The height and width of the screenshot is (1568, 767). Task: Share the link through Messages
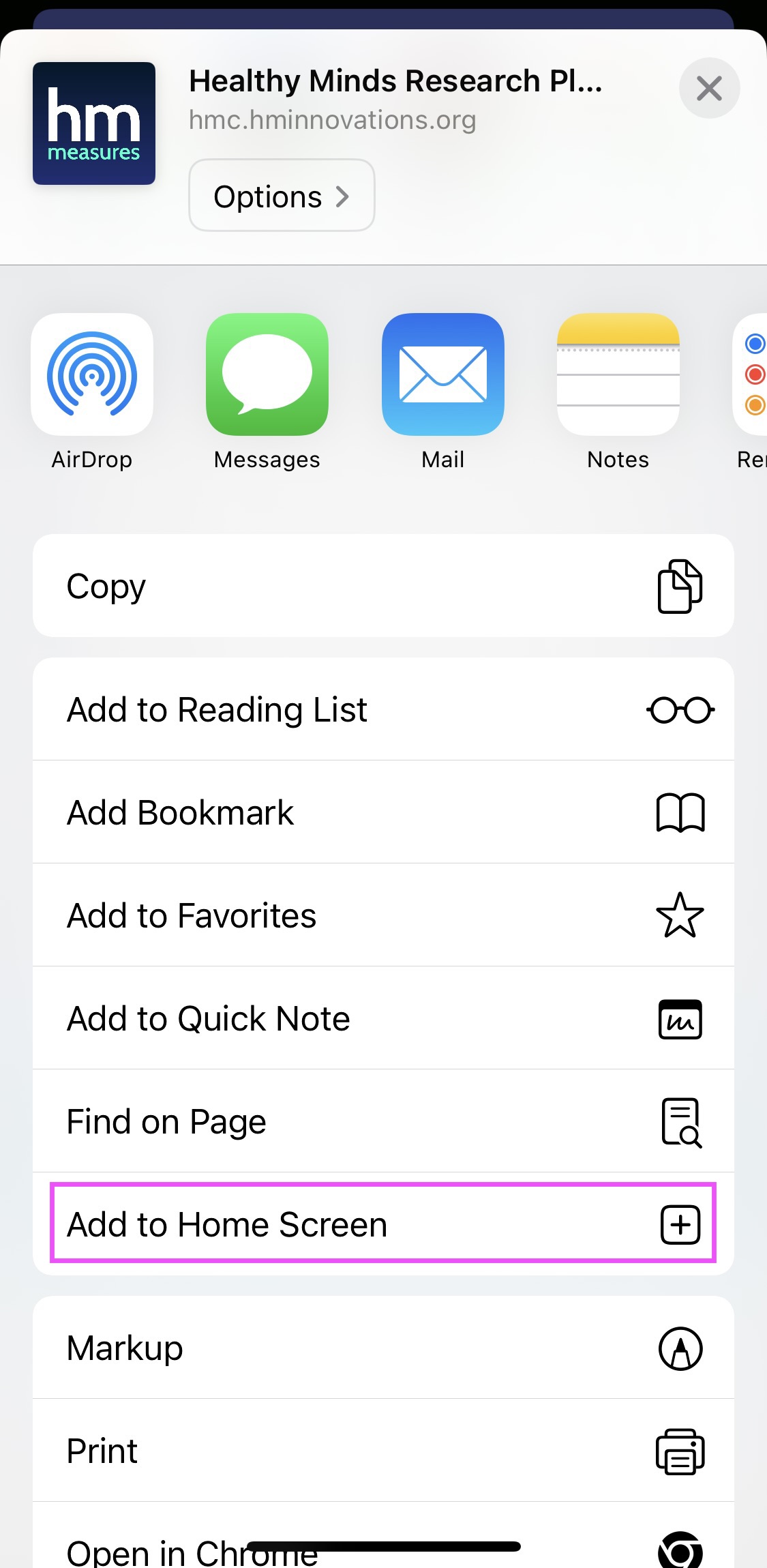(x=267, y=375)
